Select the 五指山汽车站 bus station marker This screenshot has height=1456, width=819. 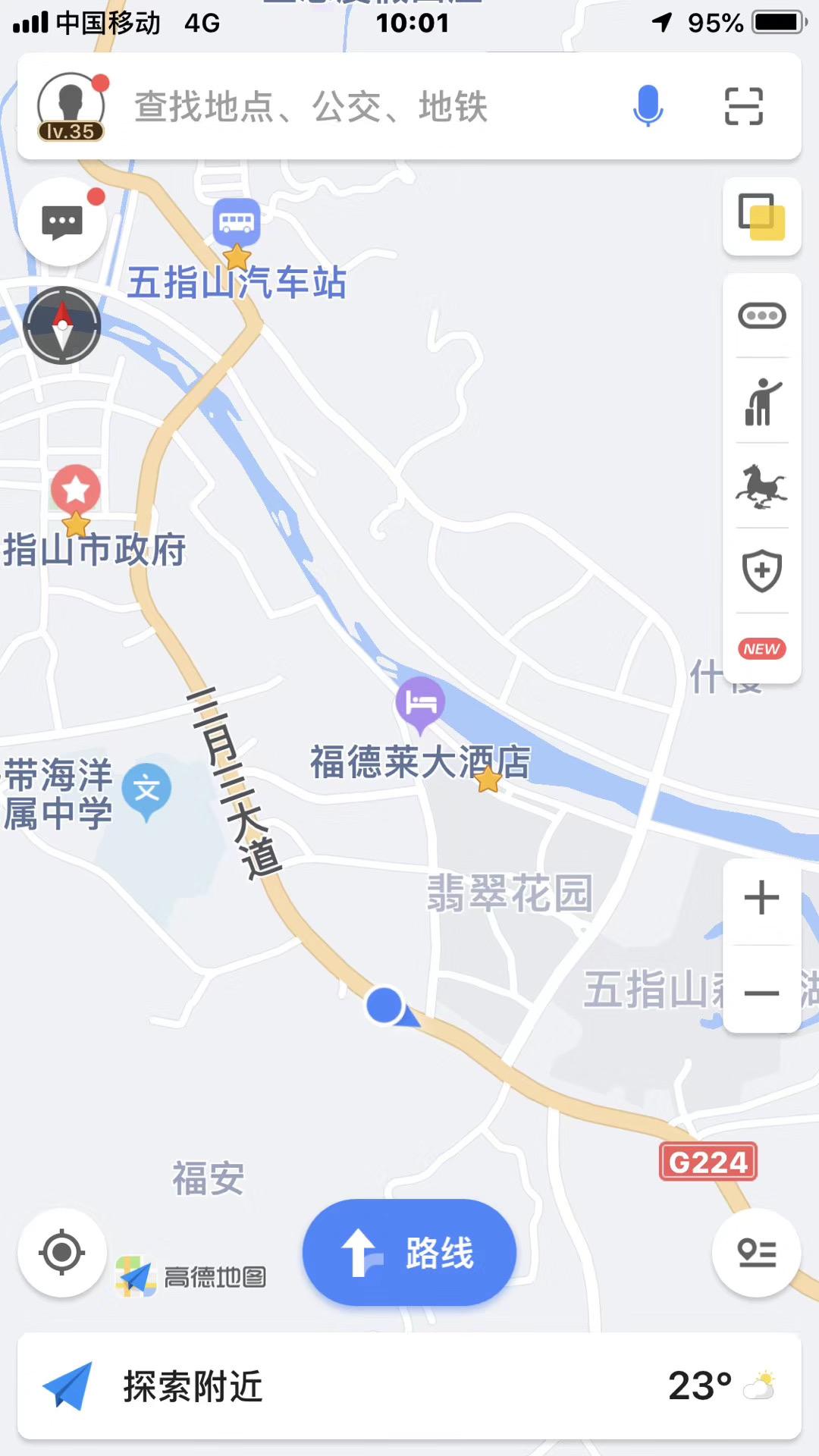pos(237,222)
